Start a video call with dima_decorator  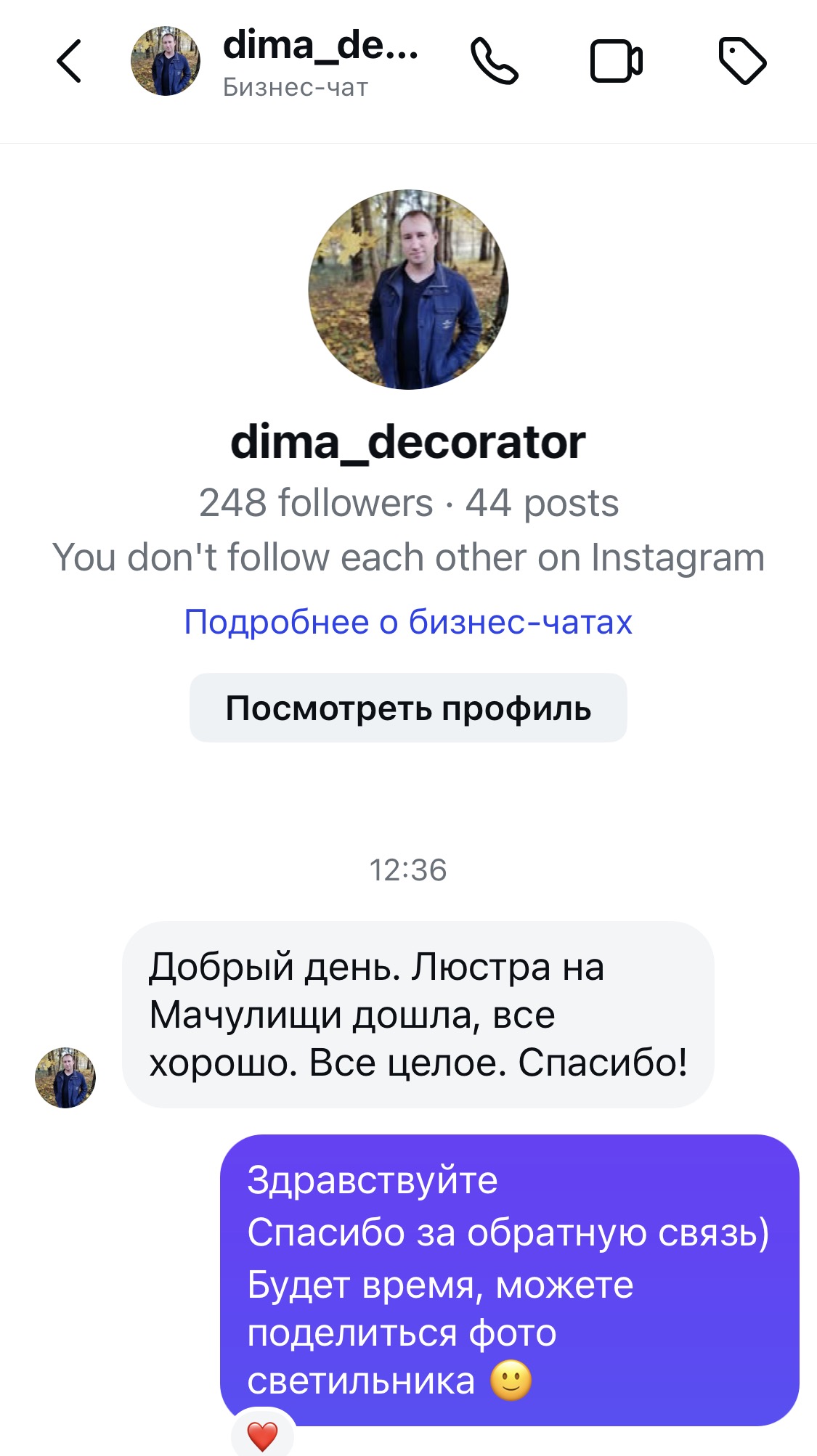pyautogui.click(x=616, y=61)
